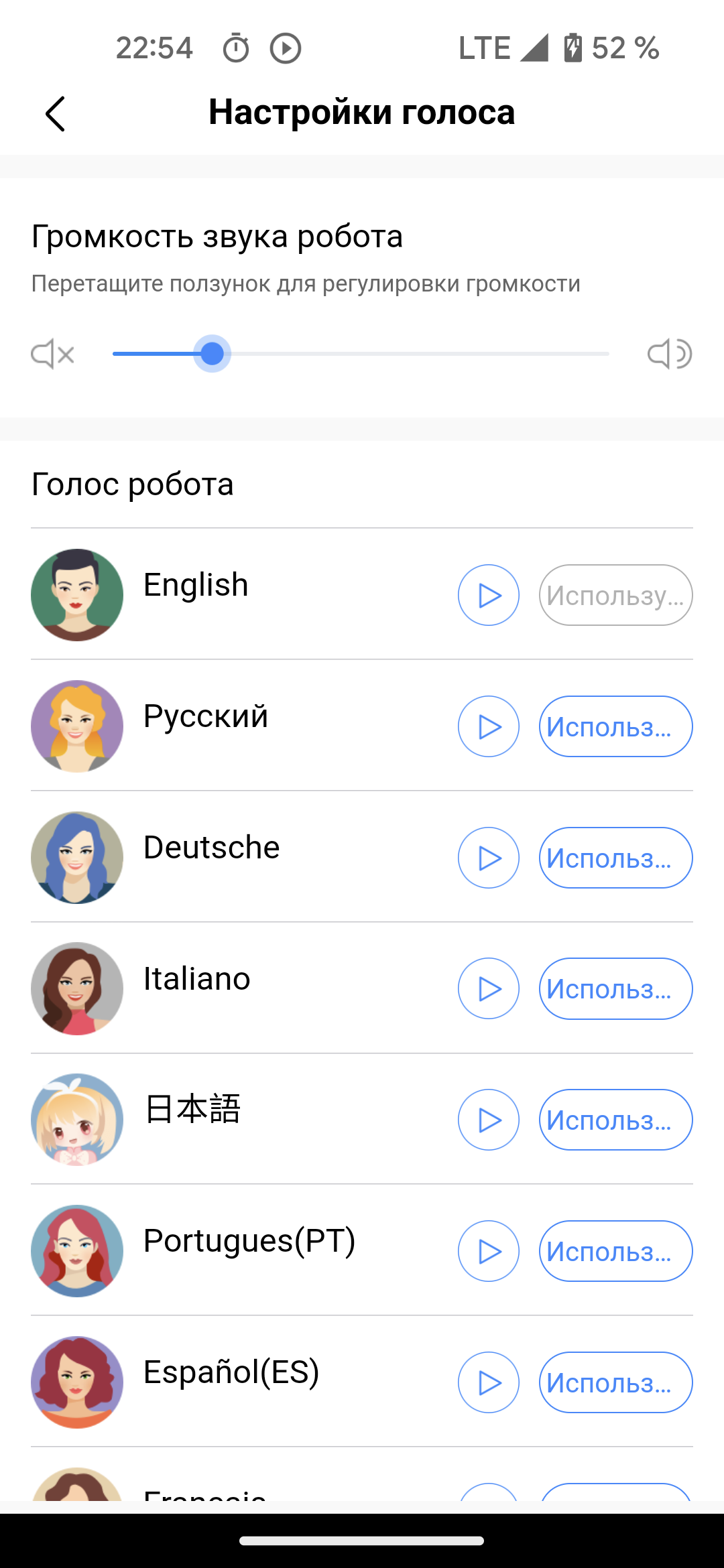Viewport: 724px width, 1568px height.
Task: Use the Русский voice
Action: (x=615, y=726)
